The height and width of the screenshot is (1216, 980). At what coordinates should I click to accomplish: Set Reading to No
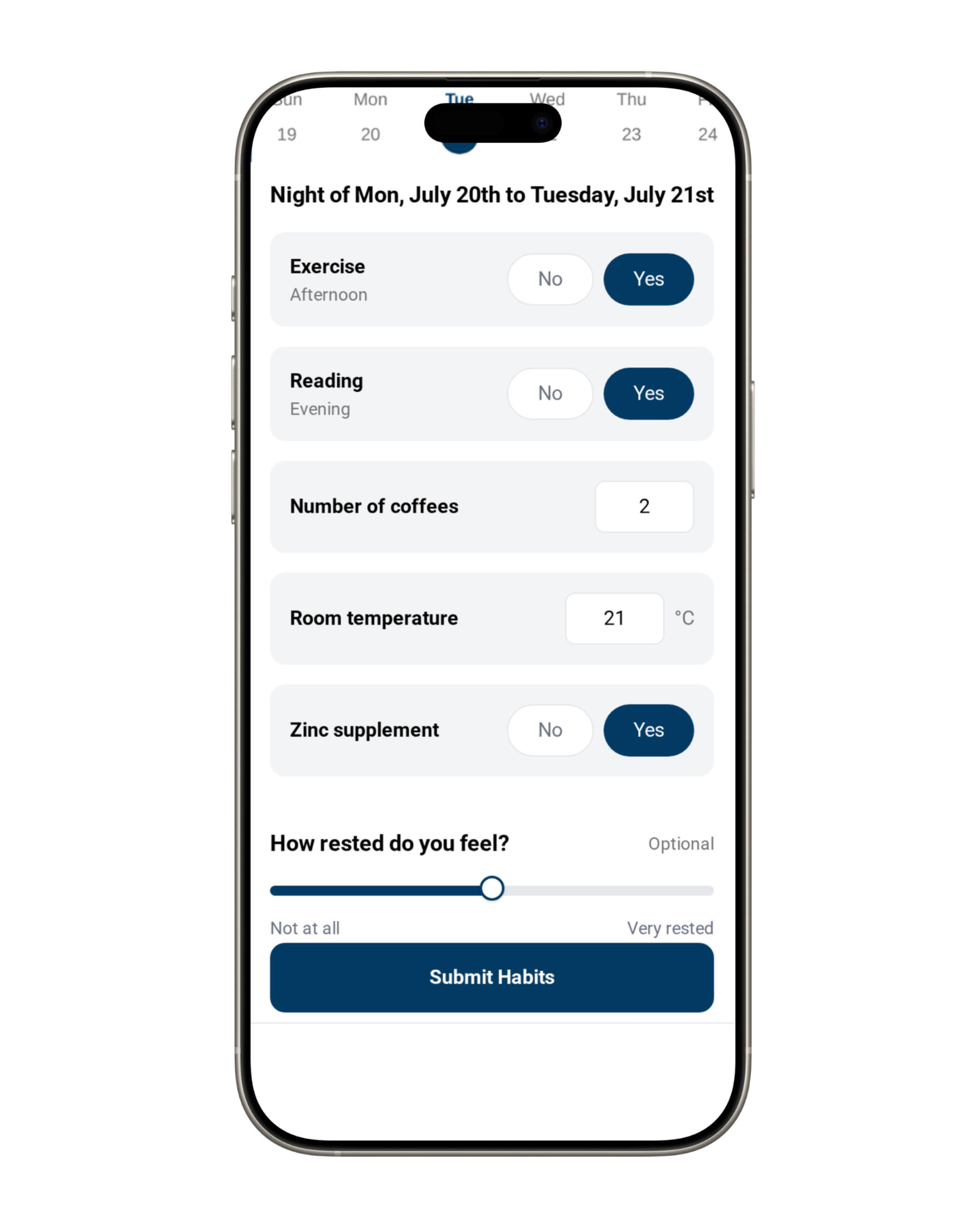tap(550, 393)
